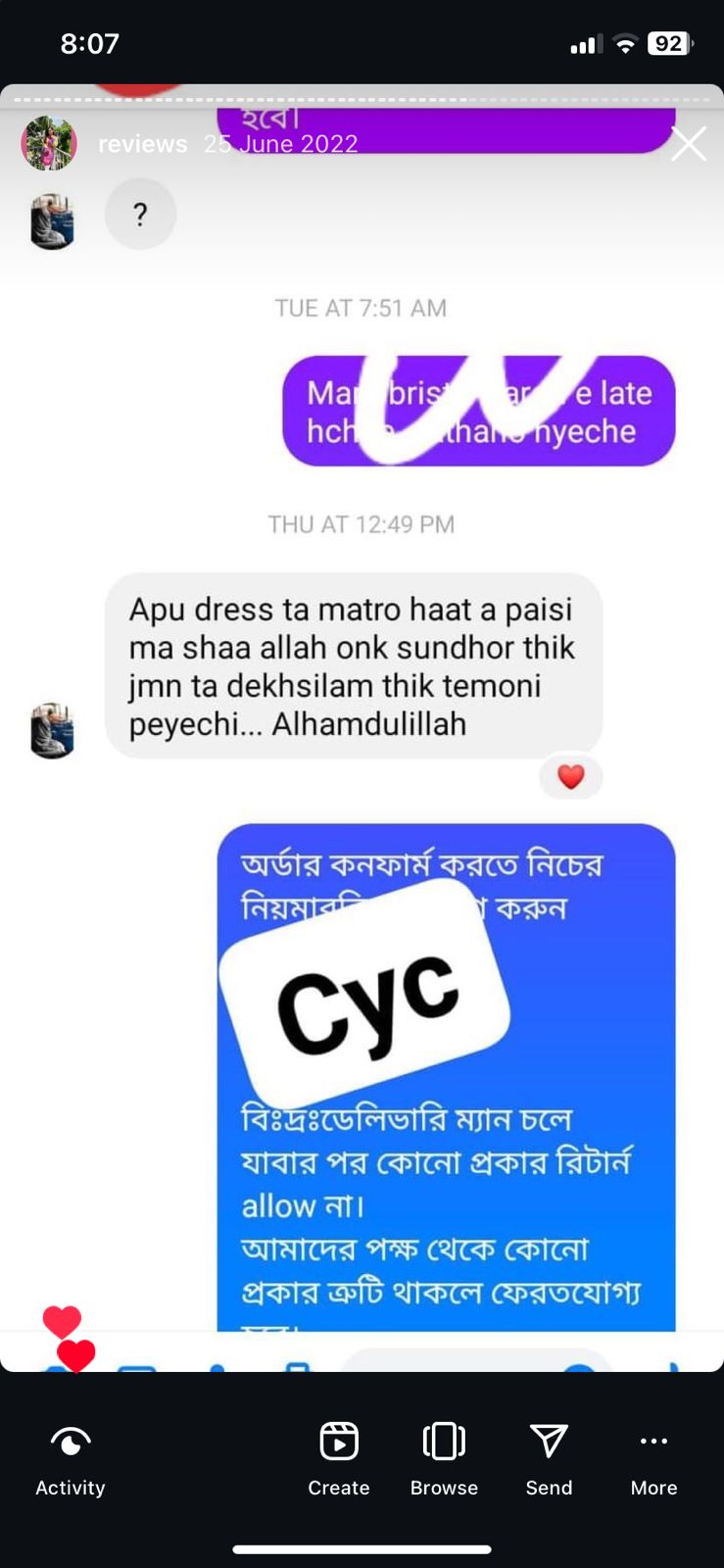
Task: Open the More options menu
Action: pos(653,1458)
